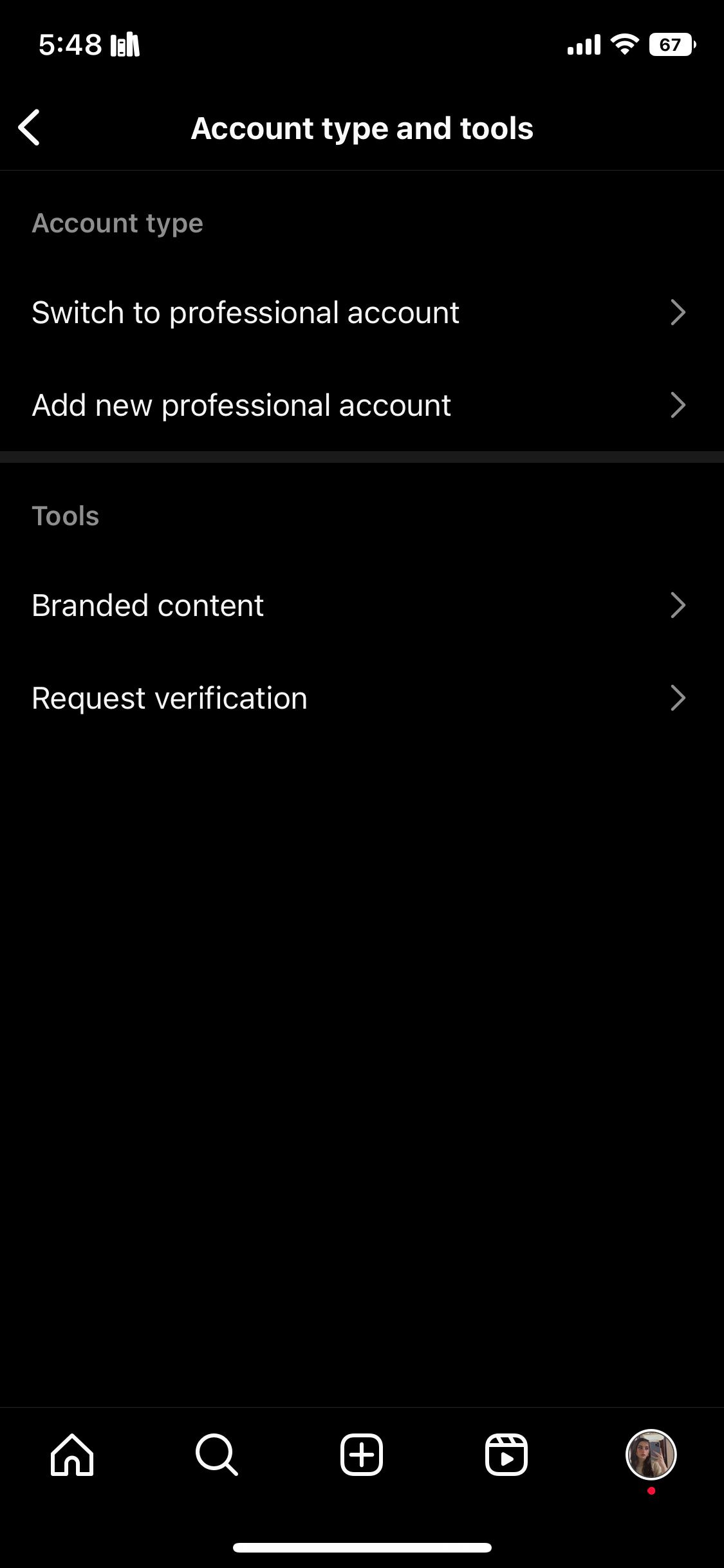Tap the Tools section header
Screen dimensions: 724x1568
click(65, 515)
